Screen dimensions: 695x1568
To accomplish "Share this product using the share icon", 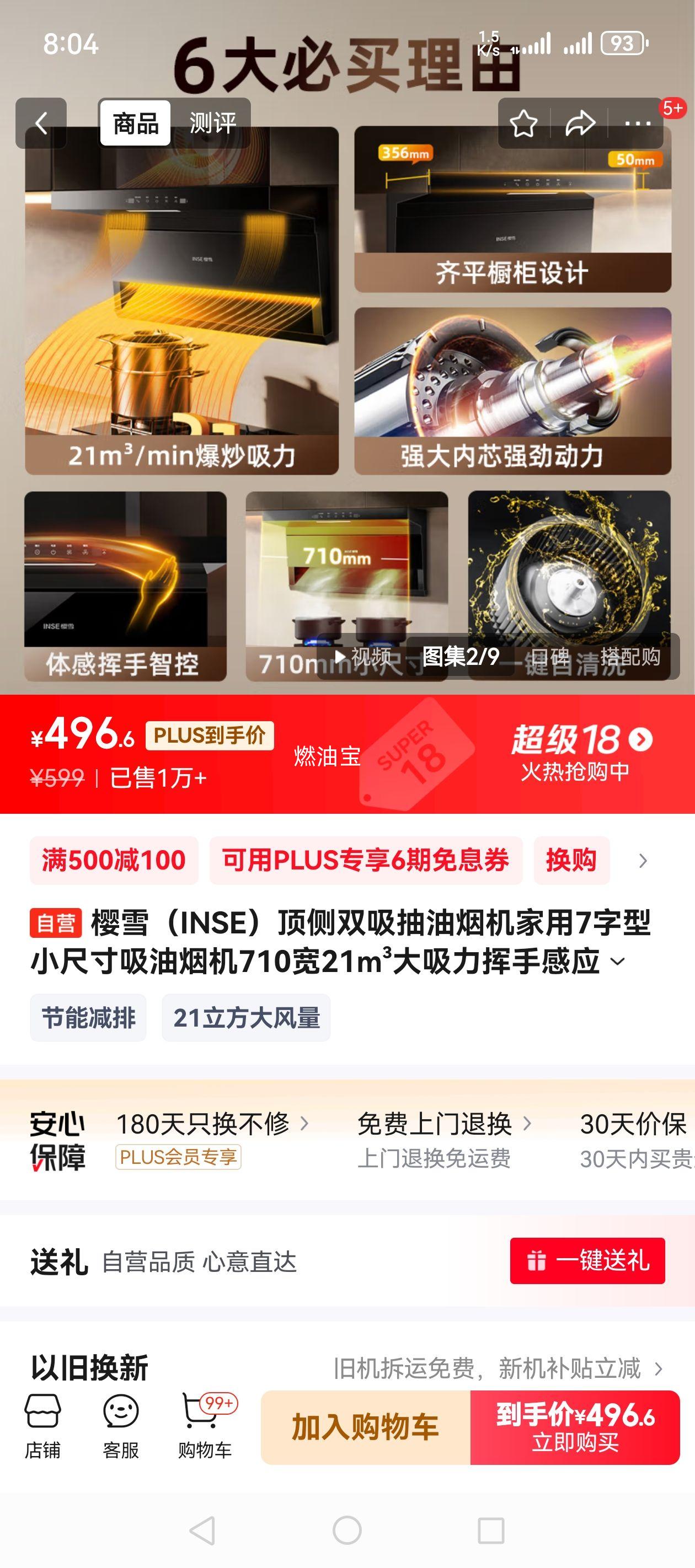I will (x=581, y=122).
